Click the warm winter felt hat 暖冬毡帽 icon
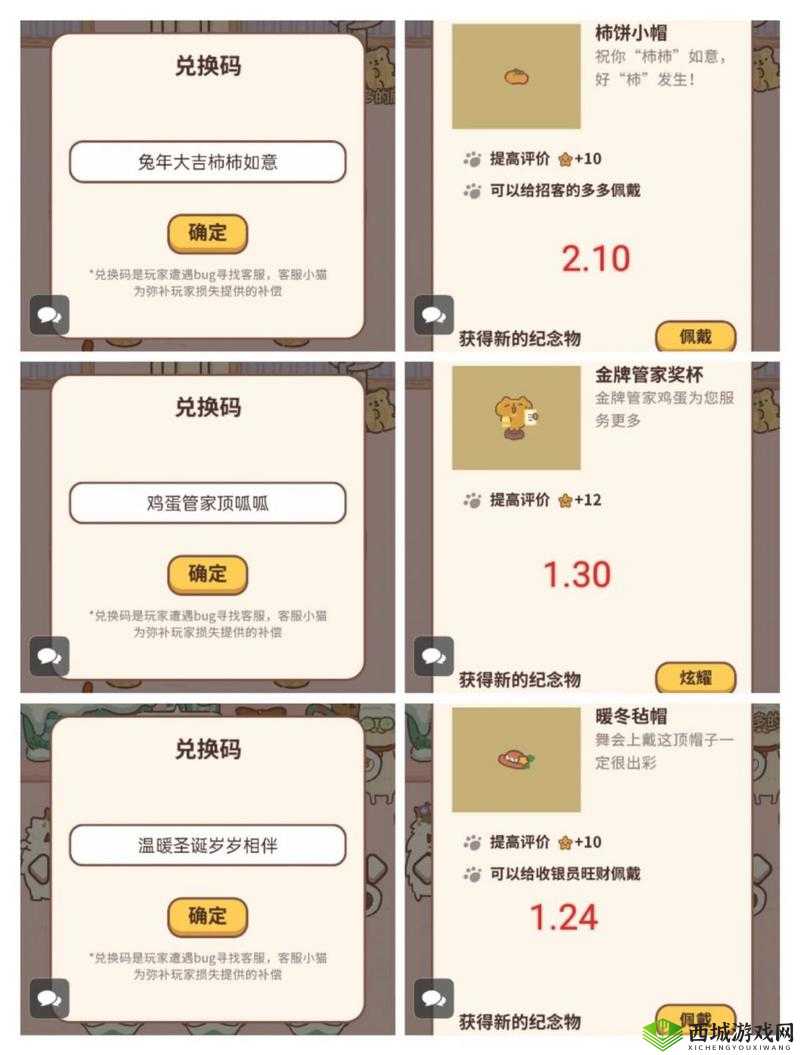800x1055 pixels. (516, 760)
